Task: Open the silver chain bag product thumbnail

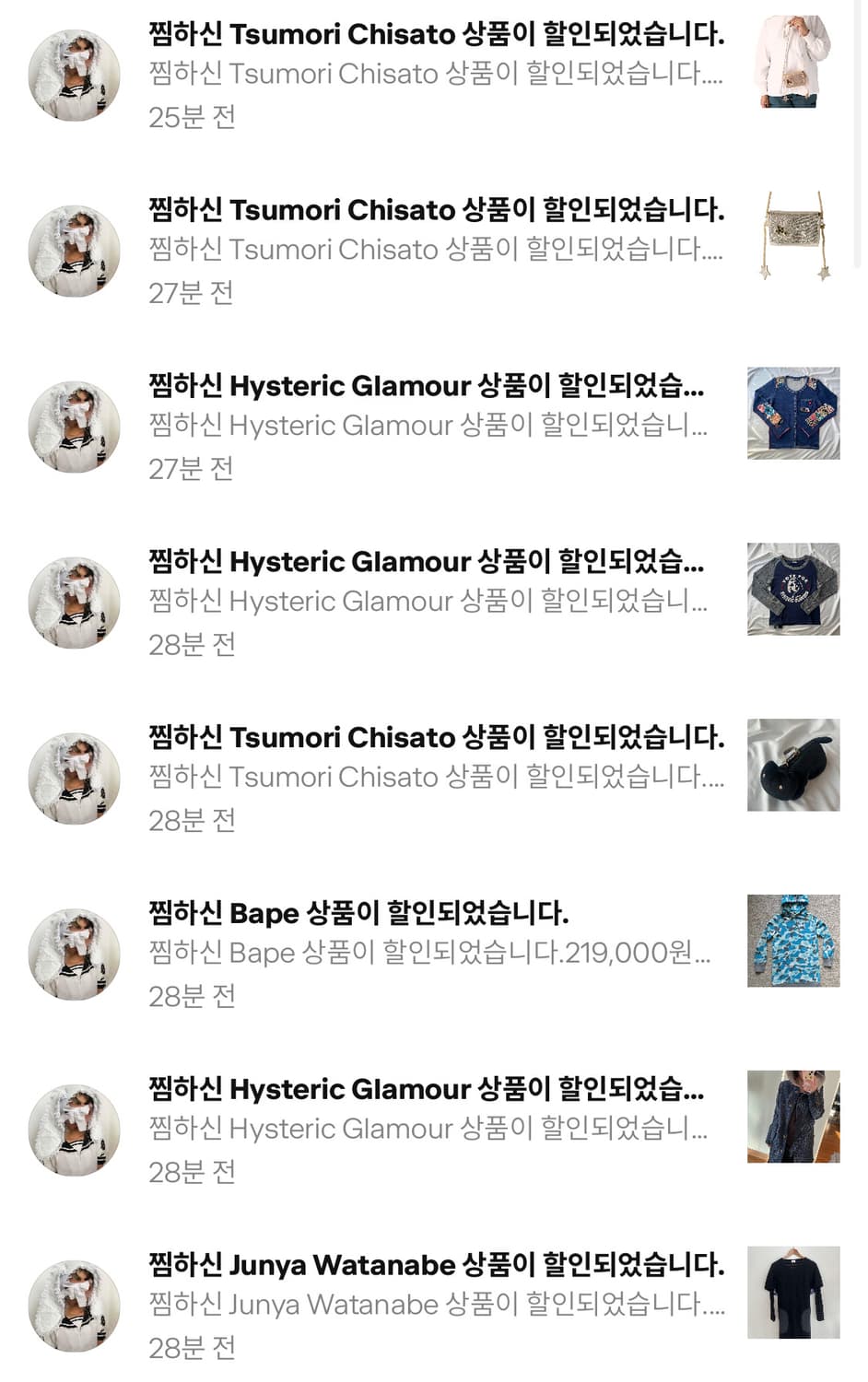Action: tap(793, 237)
